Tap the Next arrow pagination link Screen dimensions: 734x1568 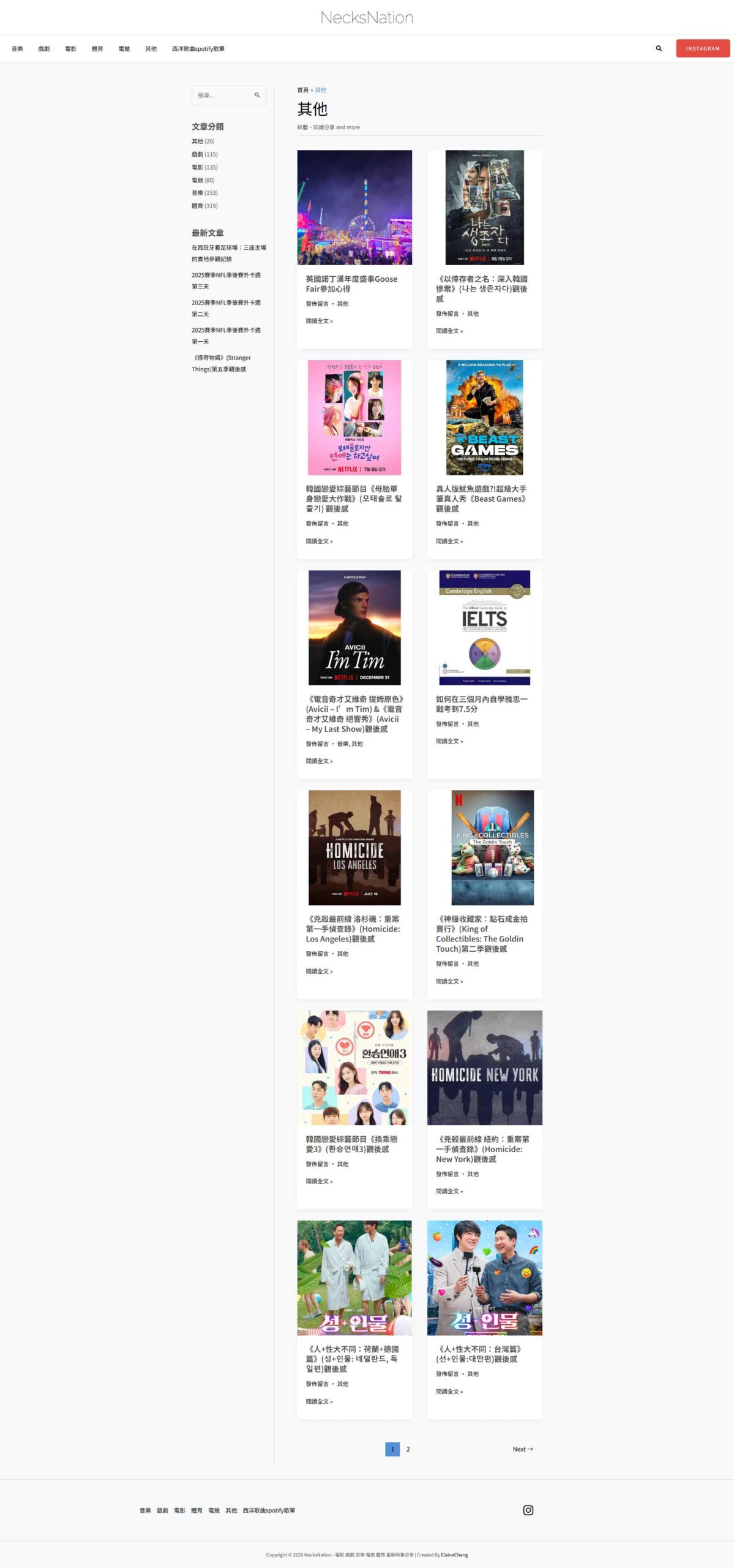[x=522, y=1449]
